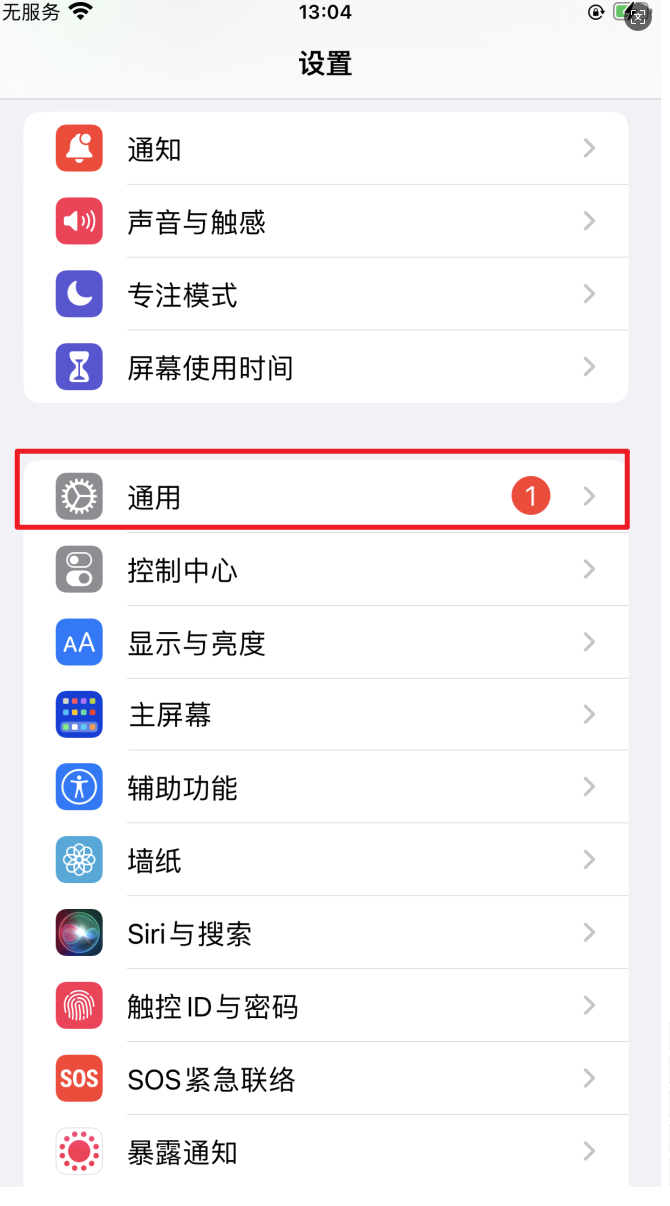Open 专注模式 settings

coord(325,294)
